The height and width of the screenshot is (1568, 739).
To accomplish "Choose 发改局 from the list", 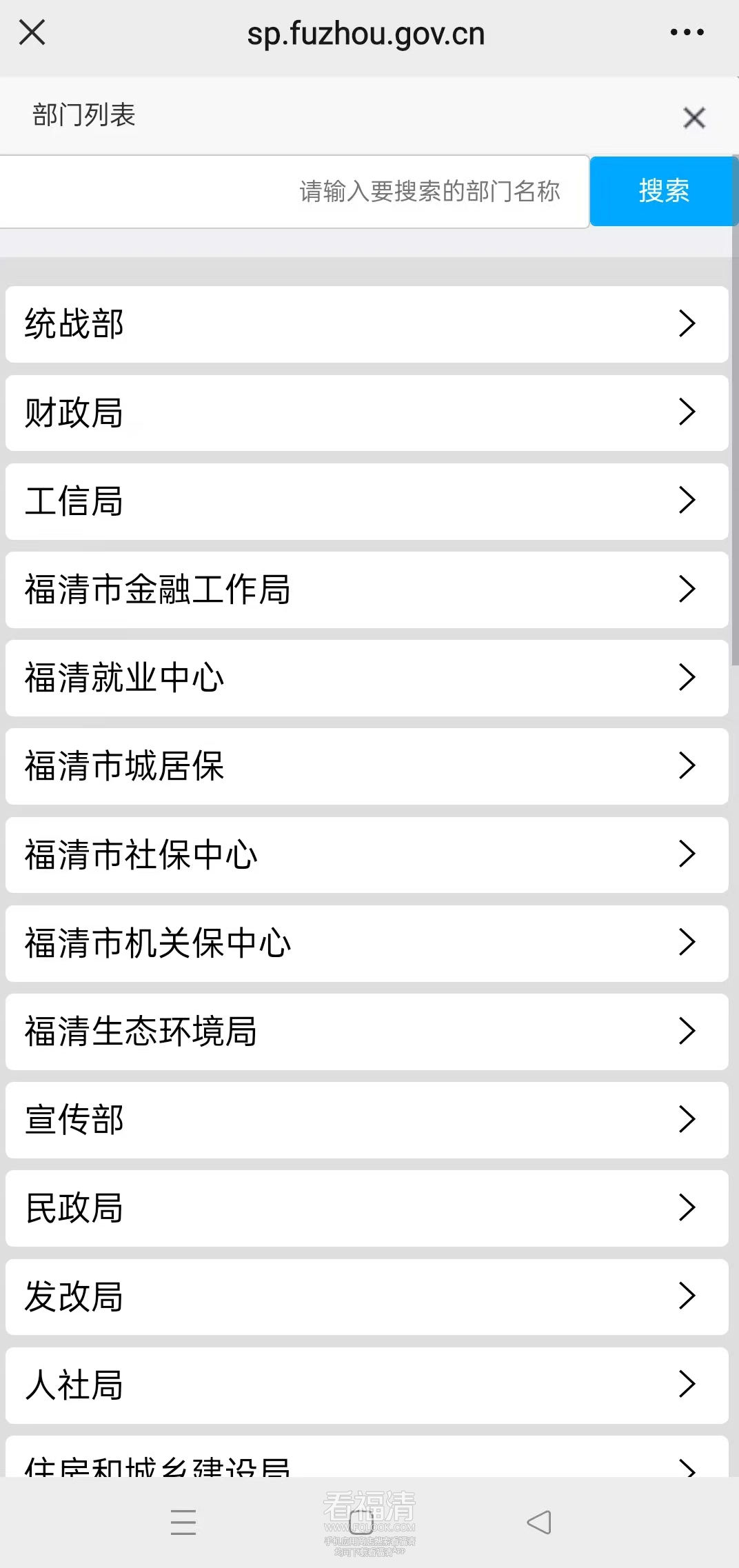I will click(x=367, y=1296).
